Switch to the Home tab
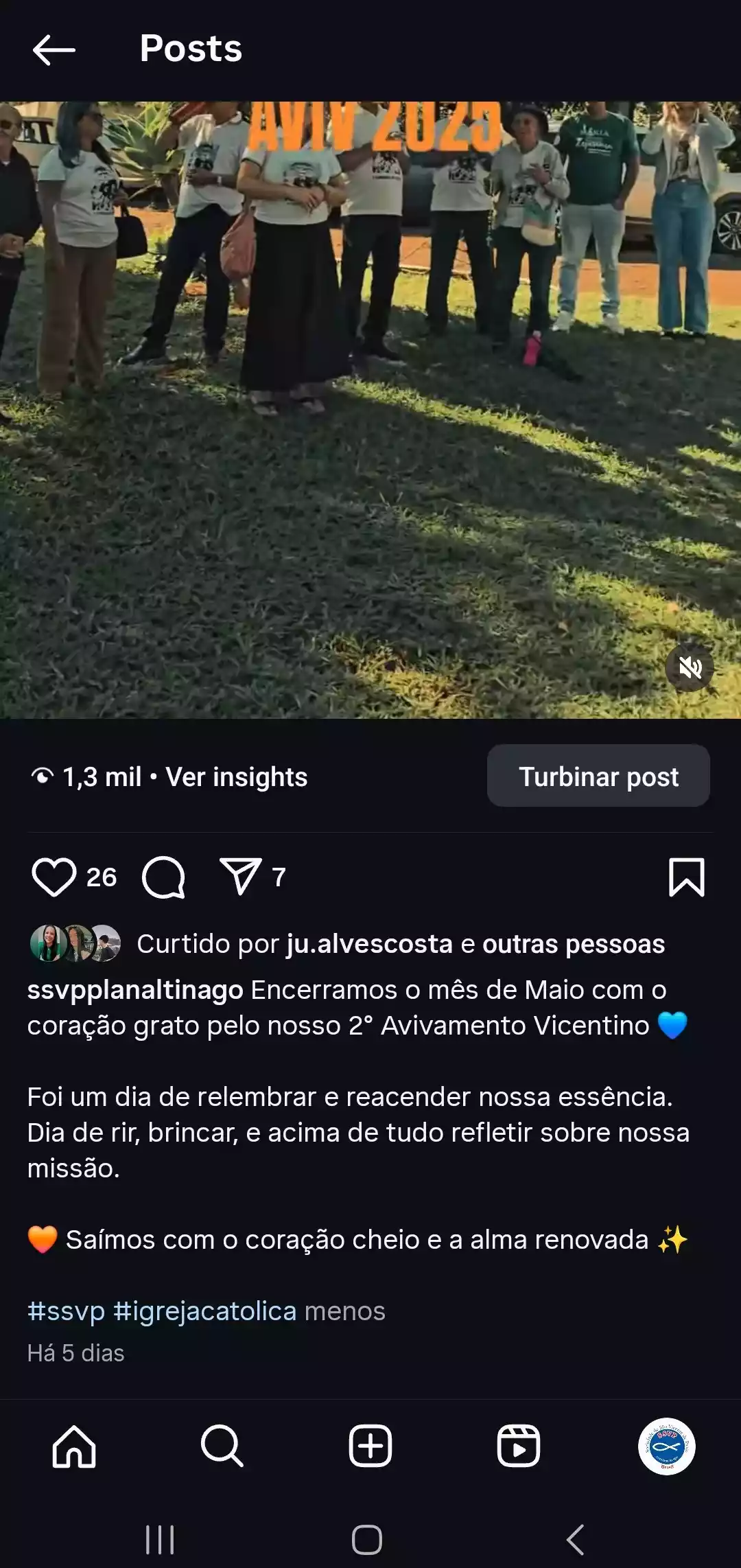This screenshot has height=1568, width=741. (74, 1446)
